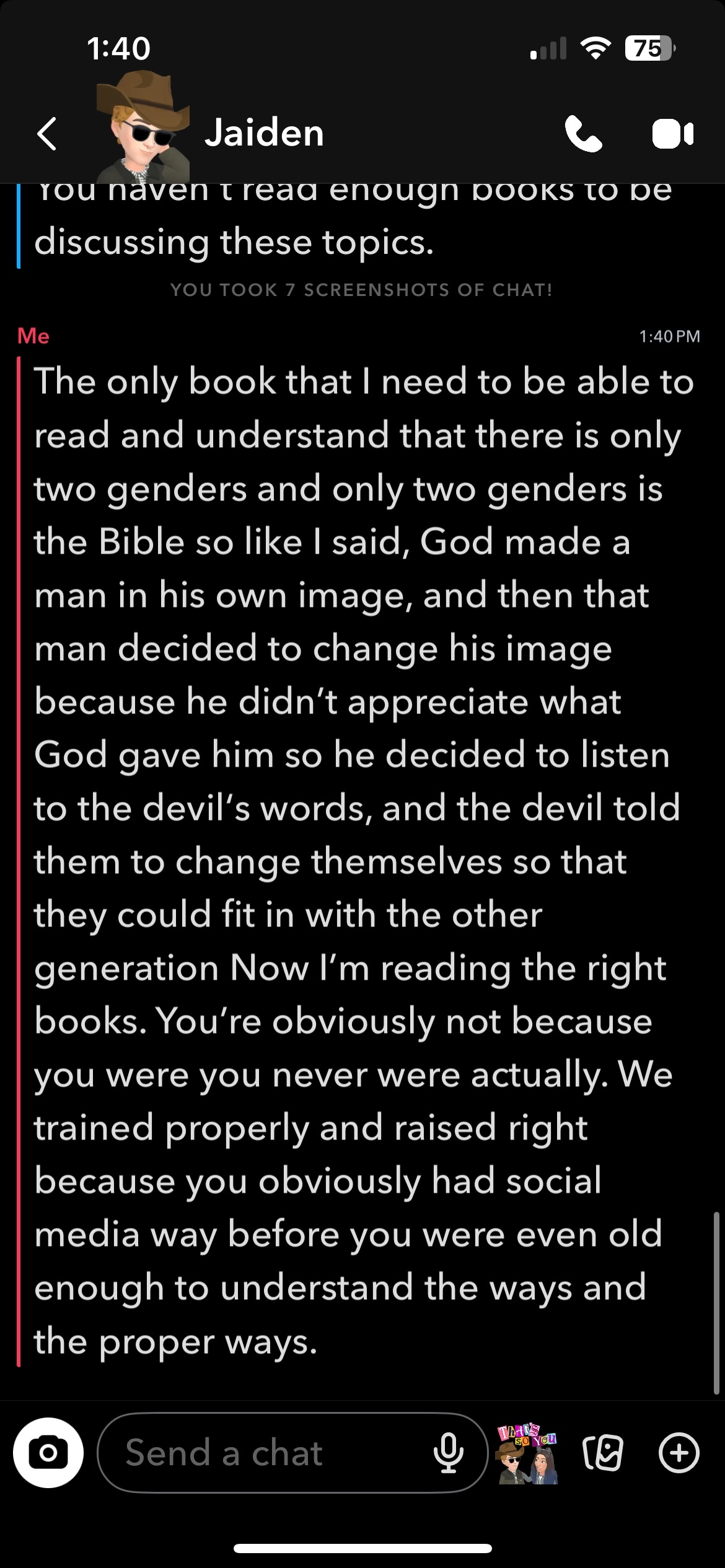This screenshot has width=725, height=1568.
Task: Go back from Jaiden's chat
Action: pos(47,134)
